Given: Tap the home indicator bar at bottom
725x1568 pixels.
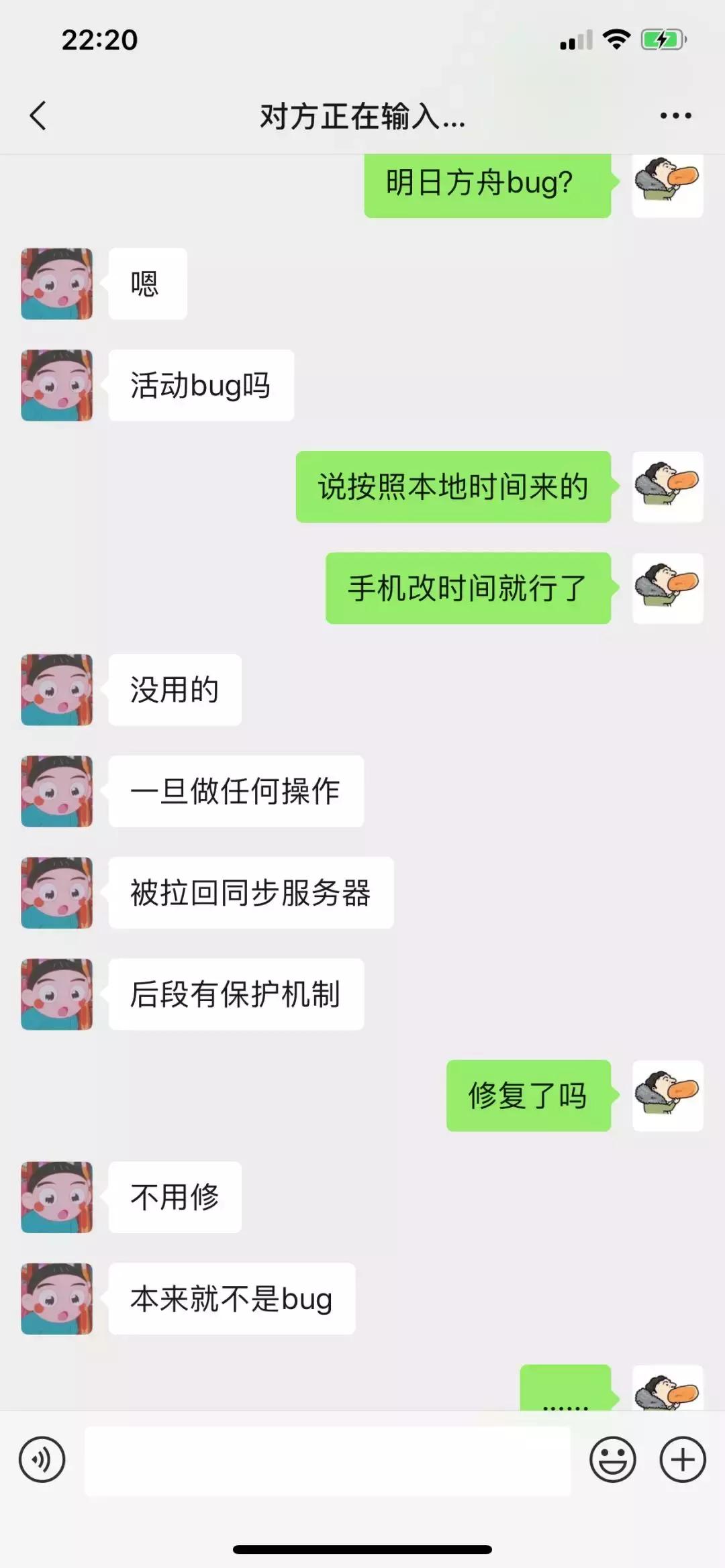Looking at the screenshot, I should point(362,1550).
